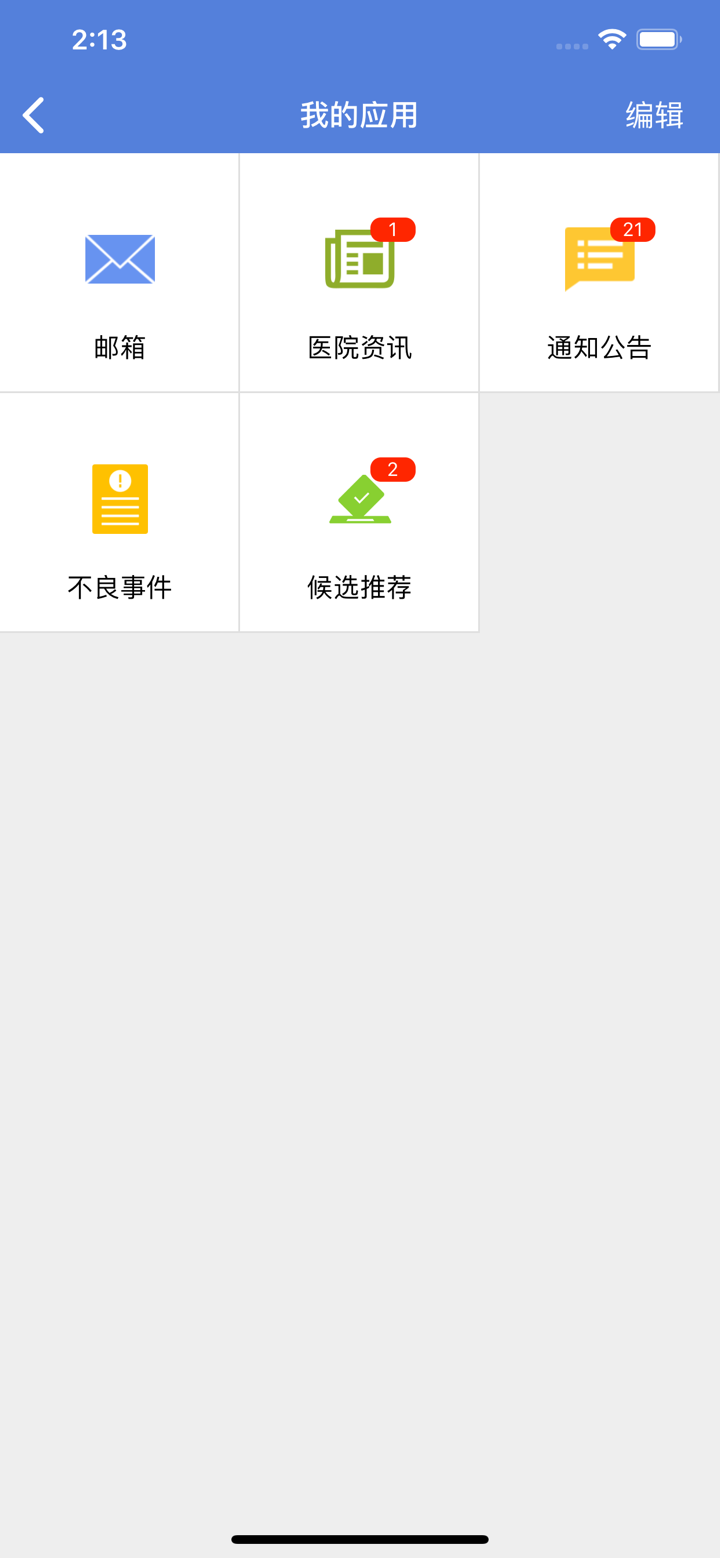Screen dimensions: 720x1558
Task: Tap the battery indicator in status bar
Action: [659, 39]
